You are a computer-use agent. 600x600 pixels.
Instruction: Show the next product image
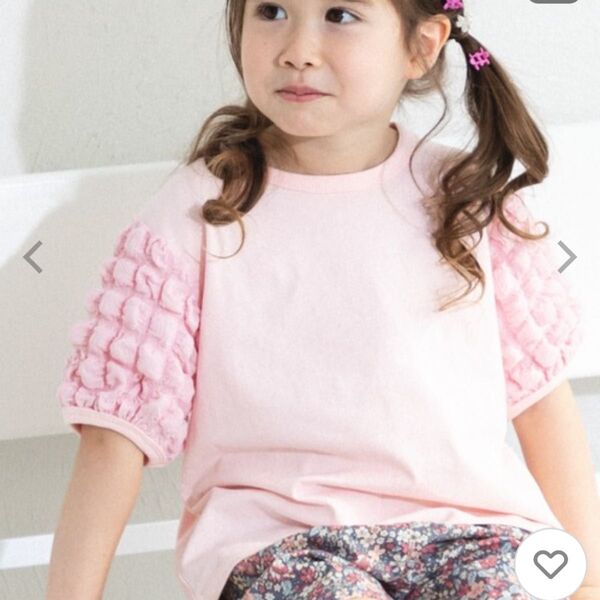[567, 257]
